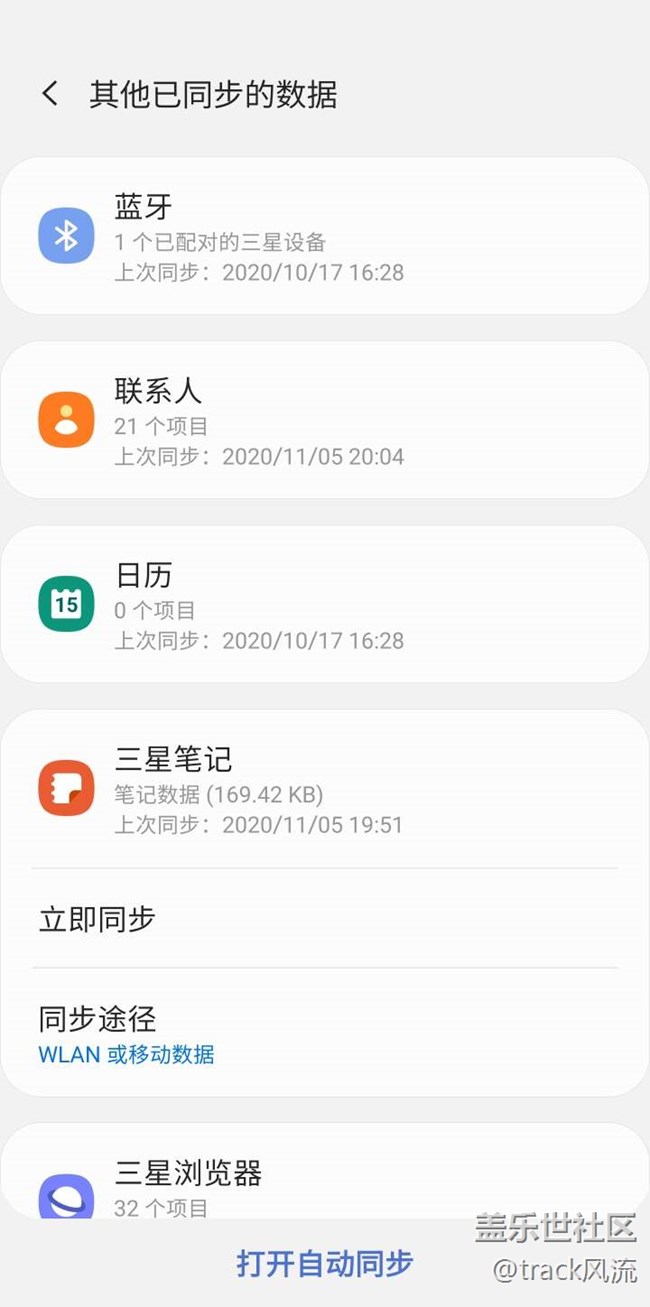The image size is (650, 1307).
Task: Select the 三星笔记 sync entry
Action: pyautogui.click(x=324, y=788)
